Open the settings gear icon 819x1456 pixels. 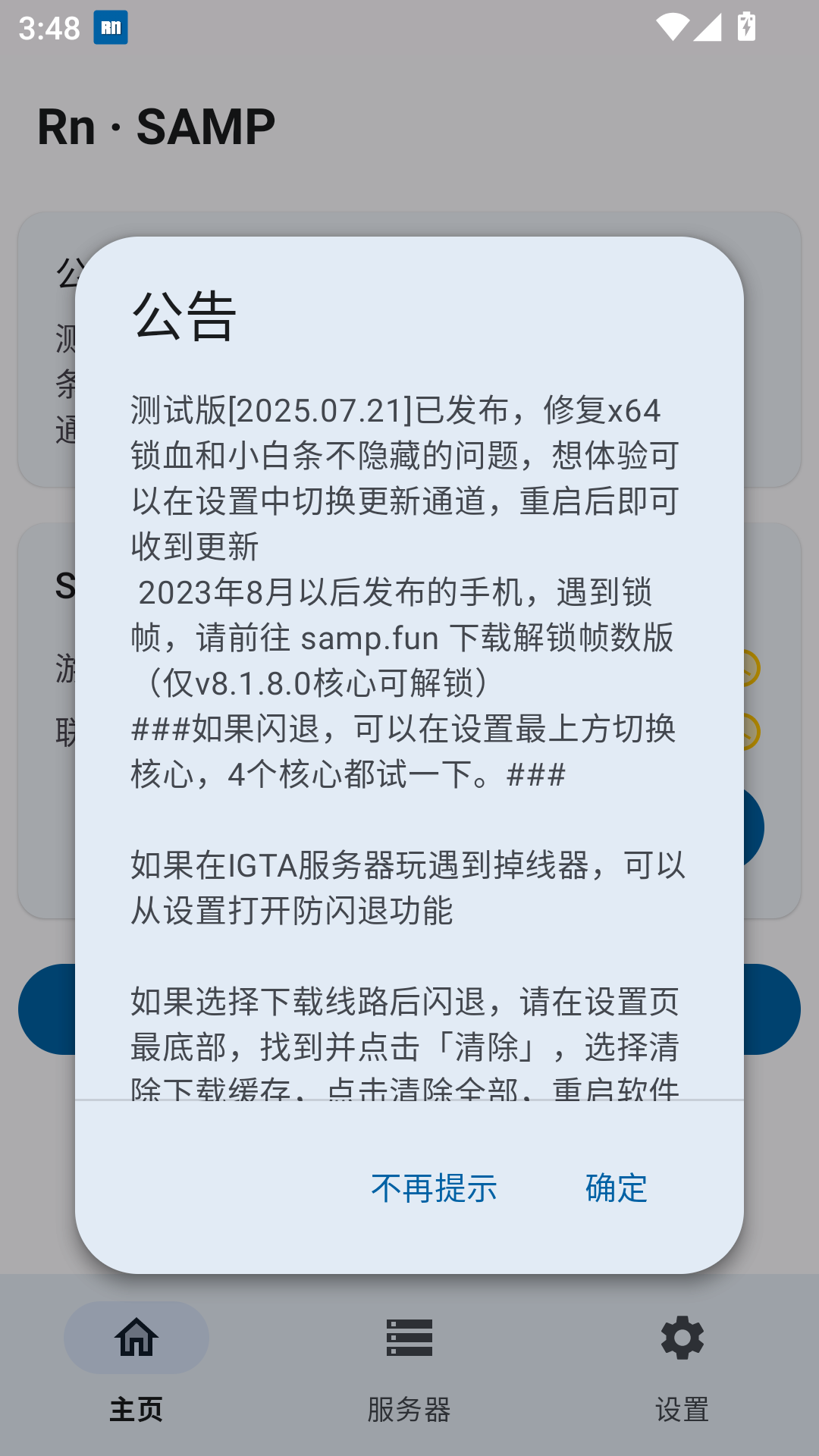[681, 1338]
